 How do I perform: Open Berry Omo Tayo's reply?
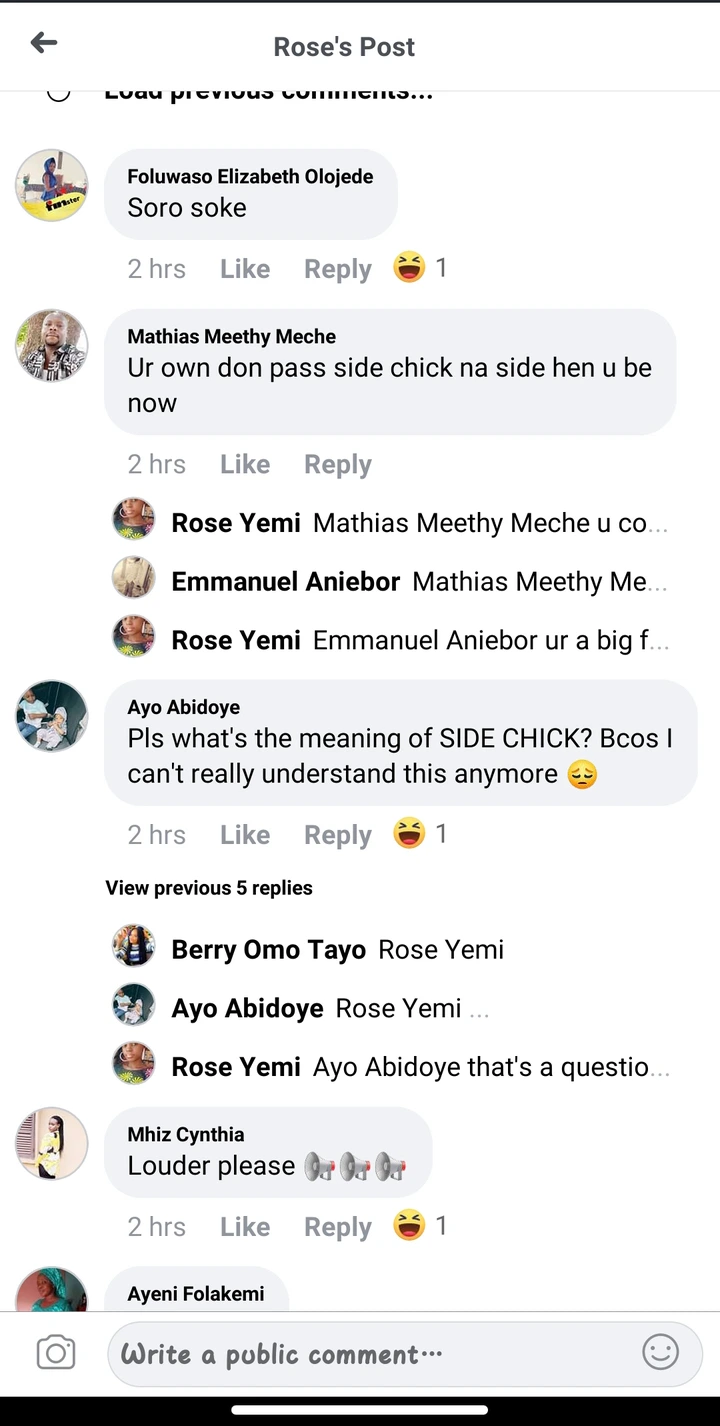[337, 949]
